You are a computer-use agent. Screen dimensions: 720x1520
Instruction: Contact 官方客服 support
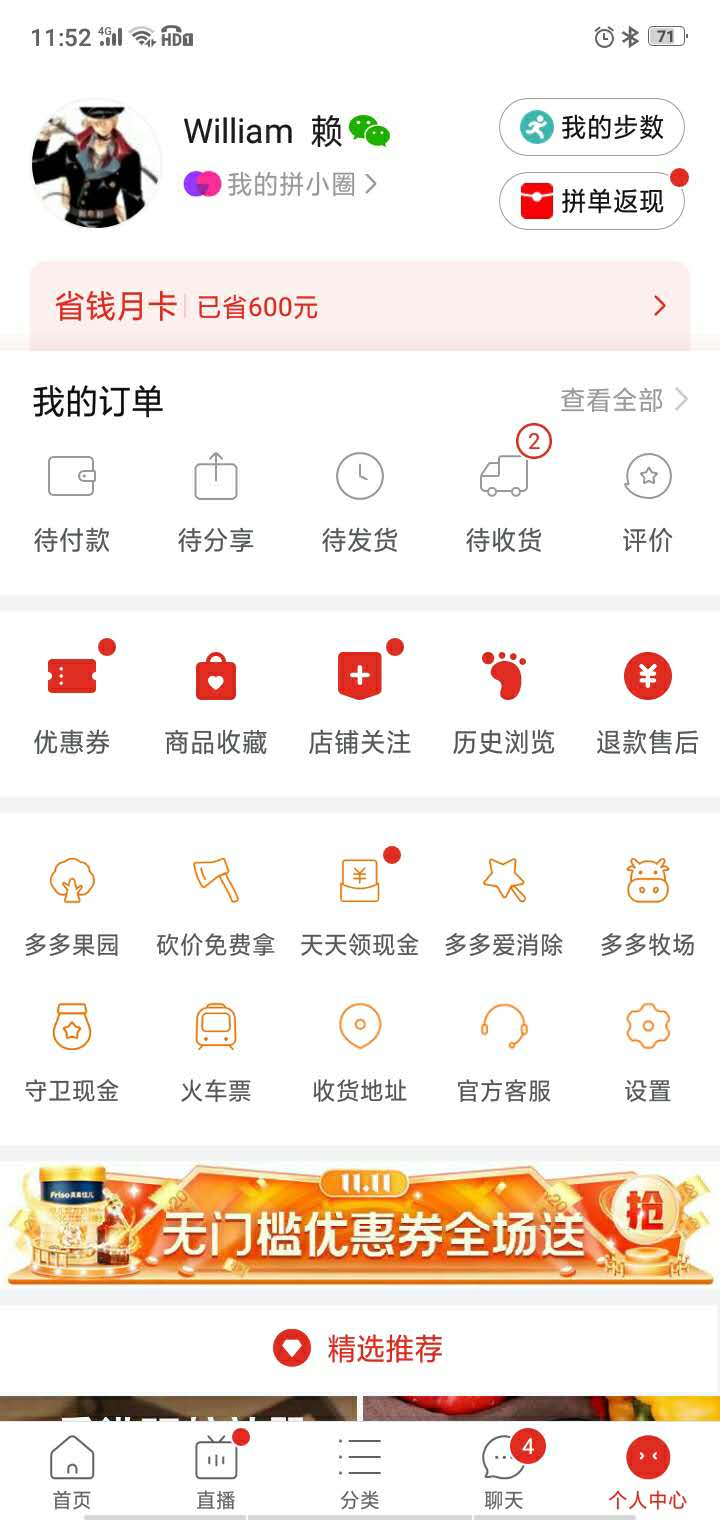click(x=504, y=1050)
